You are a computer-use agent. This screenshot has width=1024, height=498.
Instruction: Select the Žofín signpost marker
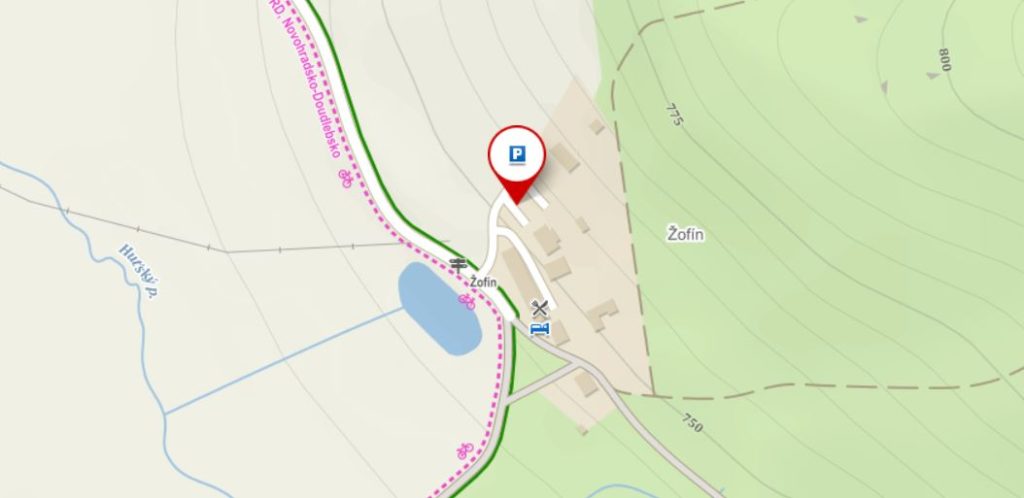(x=459, y=266)
